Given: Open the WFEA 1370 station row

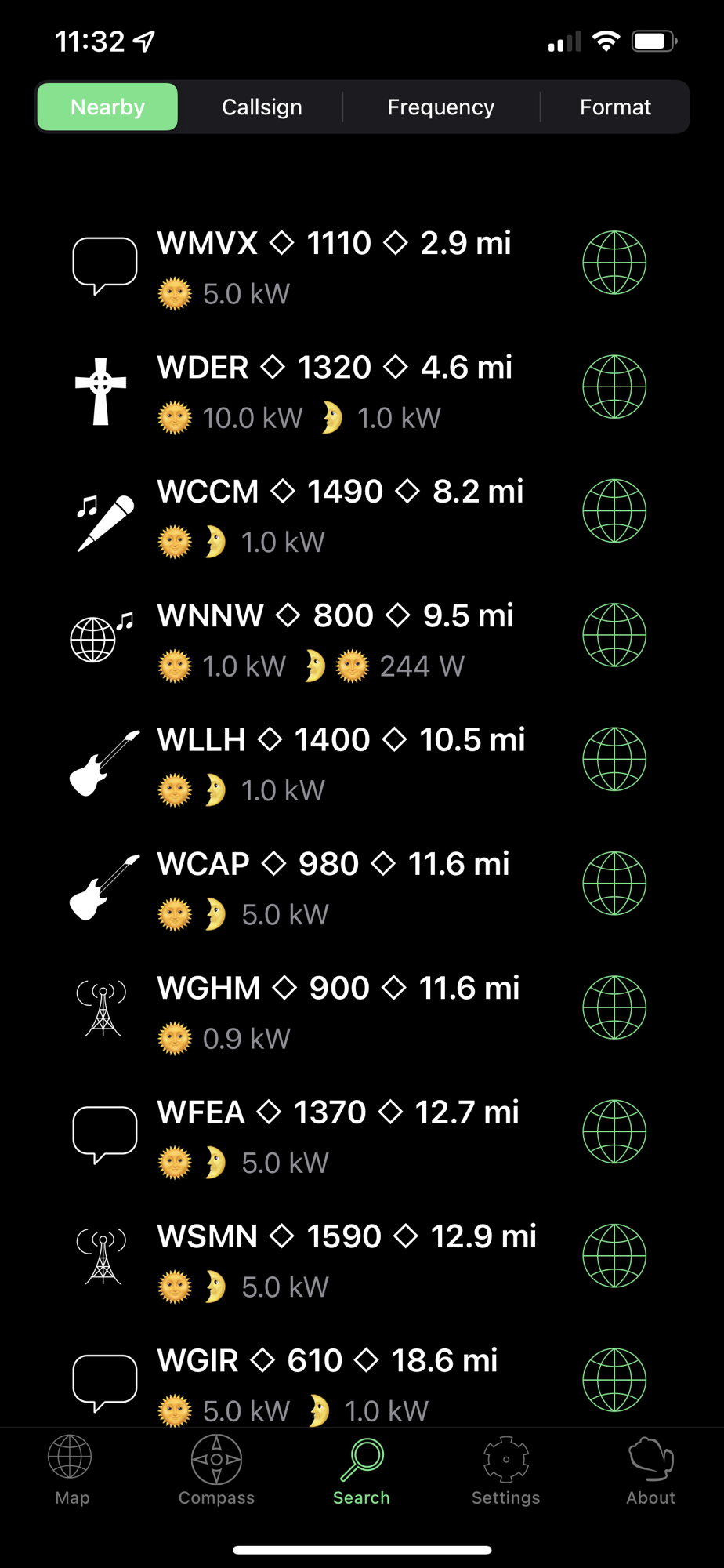Looking at the screenshot, I should [x=338, y=1135].
